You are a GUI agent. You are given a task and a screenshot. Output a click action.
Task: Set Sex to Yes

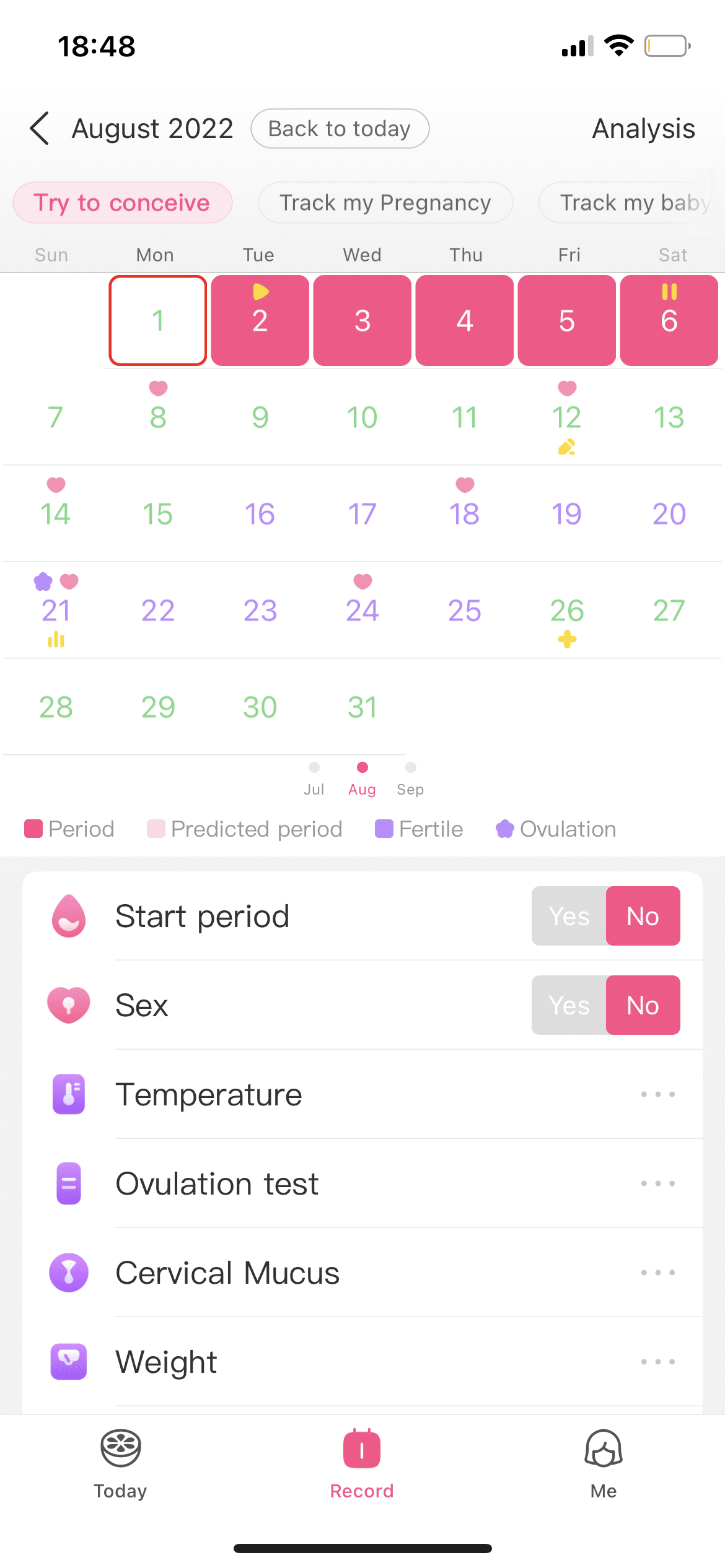coord(569,1005)
